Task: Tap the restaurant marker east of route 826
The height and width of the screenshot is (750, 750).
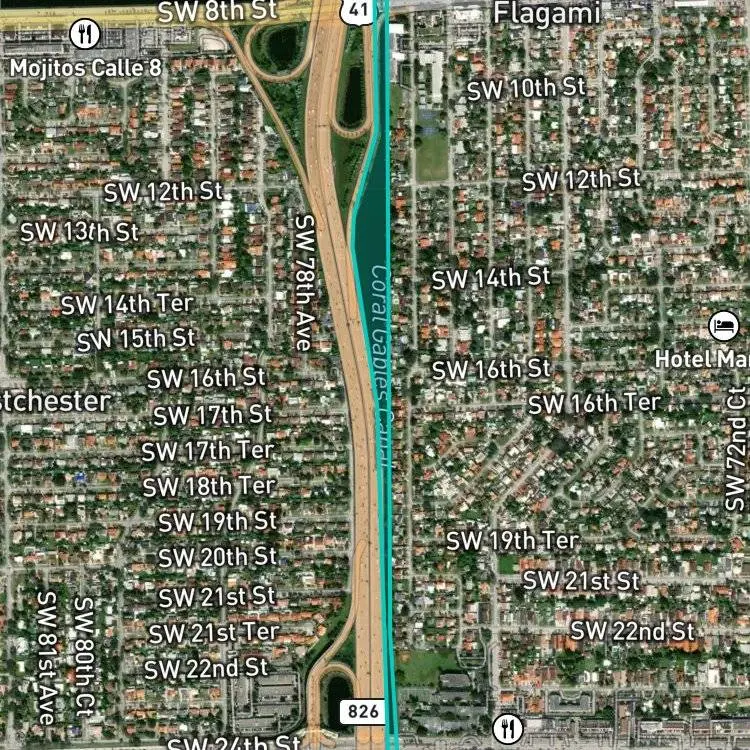Action: (507, 729)
